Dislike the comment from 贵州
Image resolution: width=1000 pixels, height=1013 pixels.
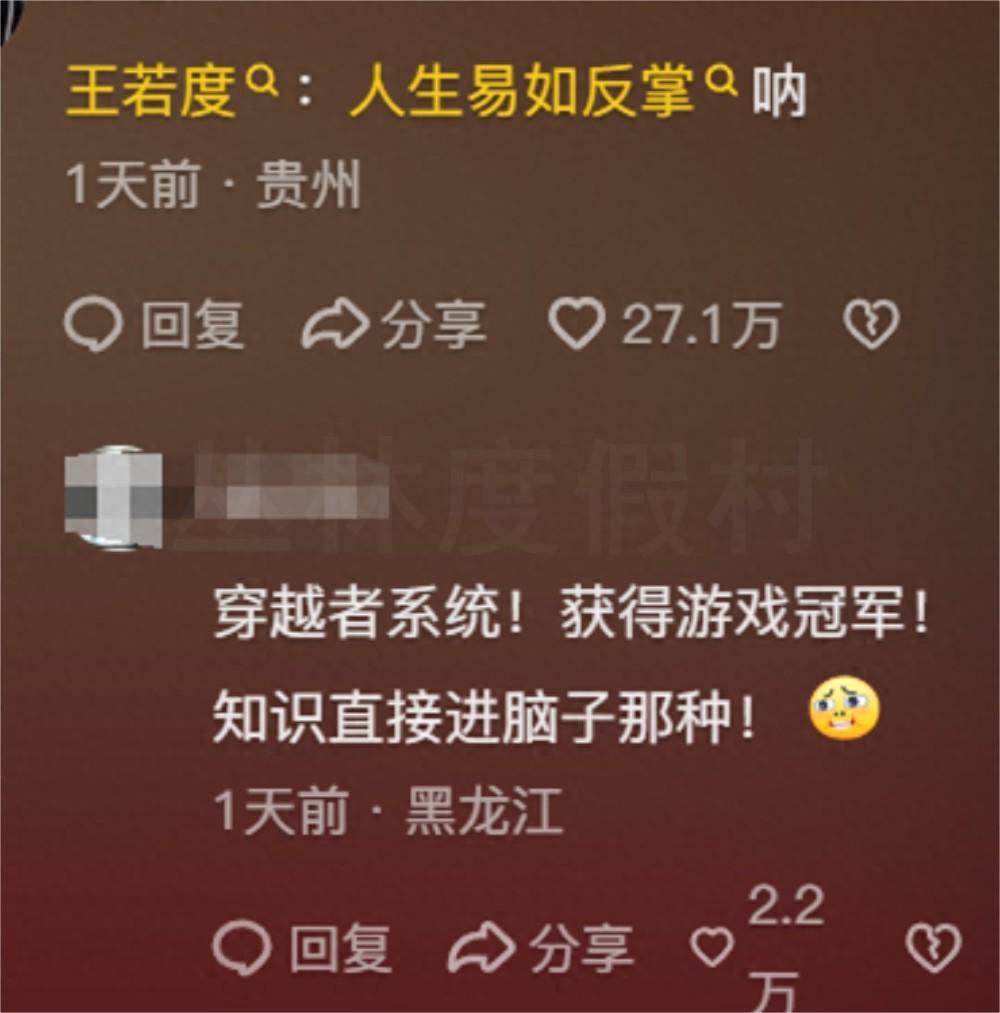[871, 325]
